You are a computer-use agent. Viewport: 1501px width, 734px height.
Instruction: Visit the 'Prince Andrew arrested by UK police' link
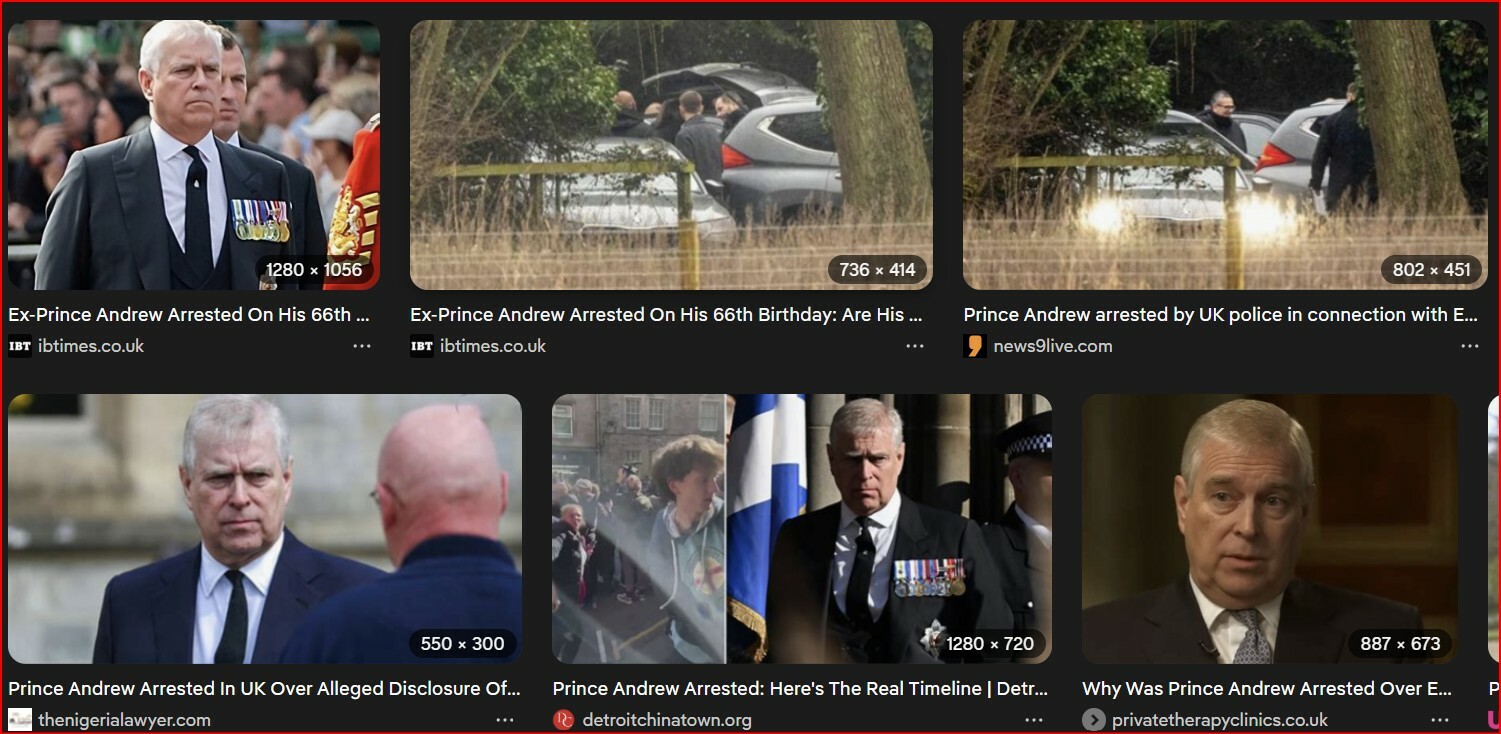[1220, 314]
